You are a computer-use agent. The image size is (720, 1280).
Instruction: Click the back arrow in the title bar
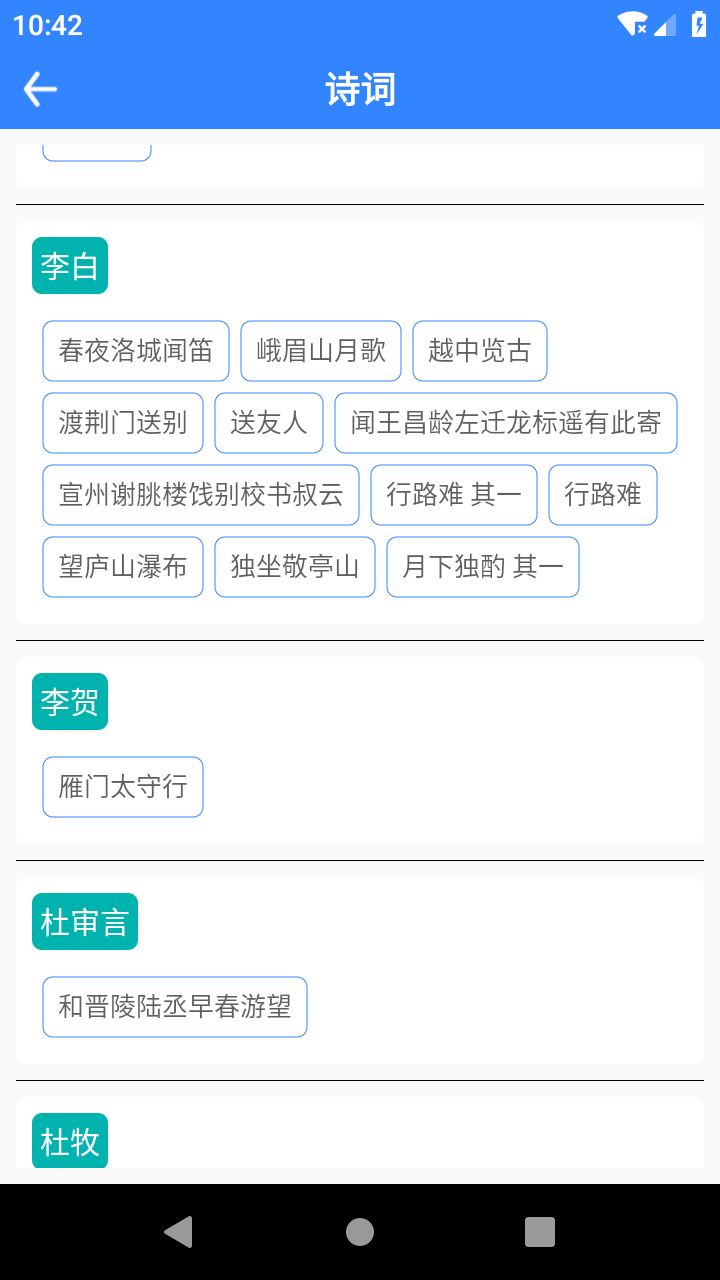pos(39,88)
